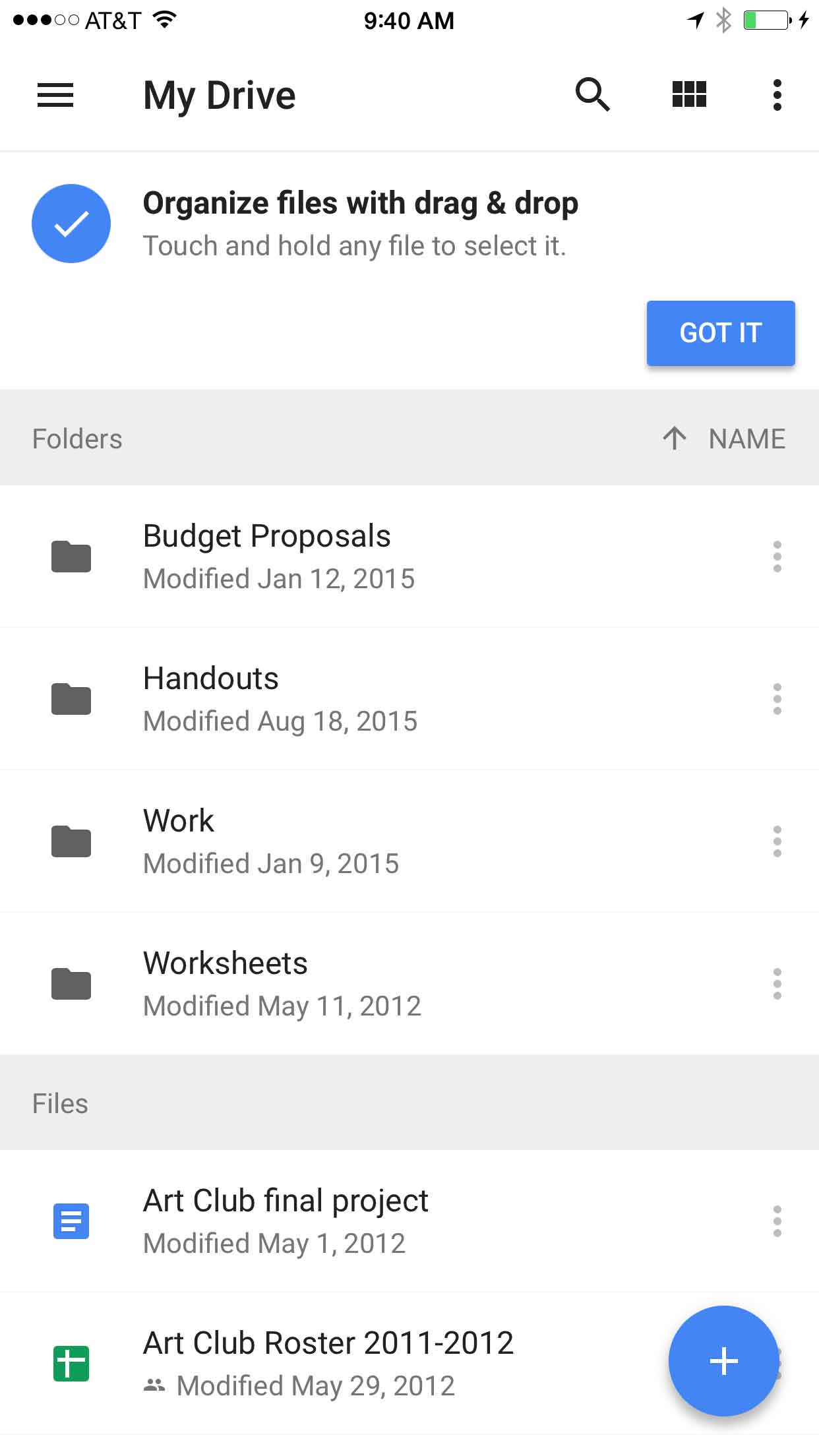
Task: Open the options menu for Work folder
Action: 777,841
